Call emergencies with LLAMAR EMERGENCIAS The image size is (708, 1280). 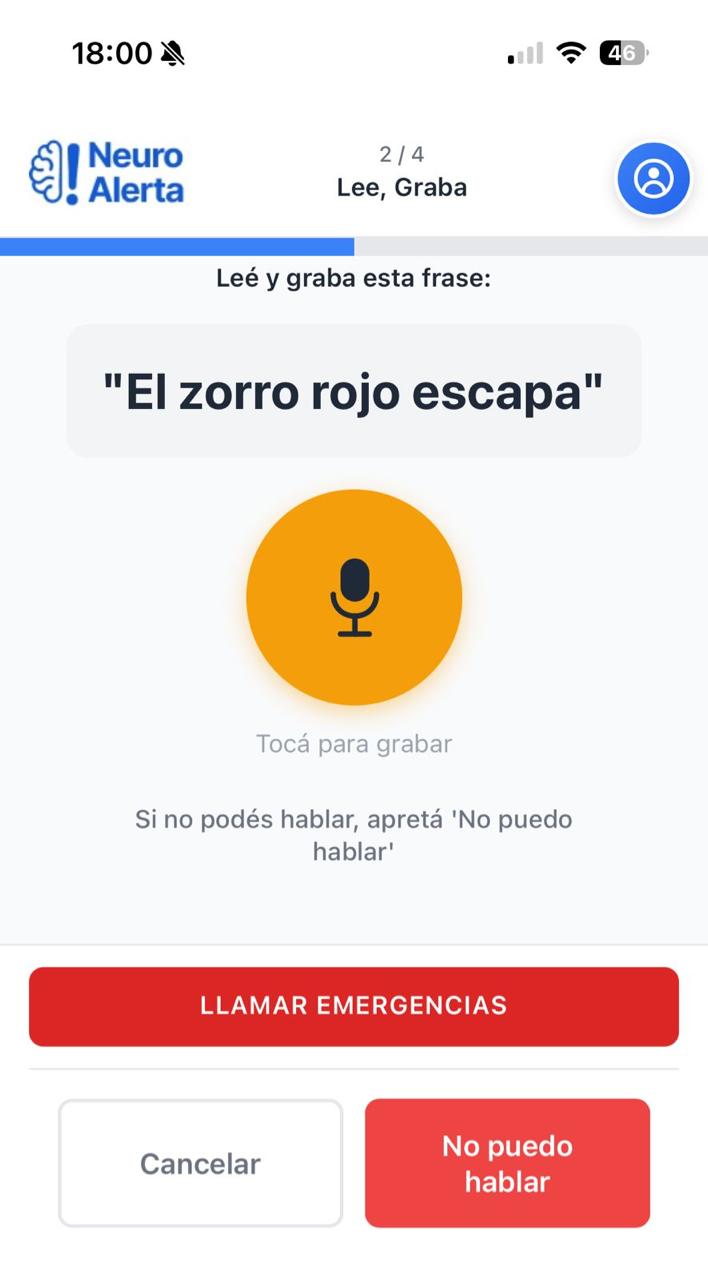click(x=354, y=1006)
